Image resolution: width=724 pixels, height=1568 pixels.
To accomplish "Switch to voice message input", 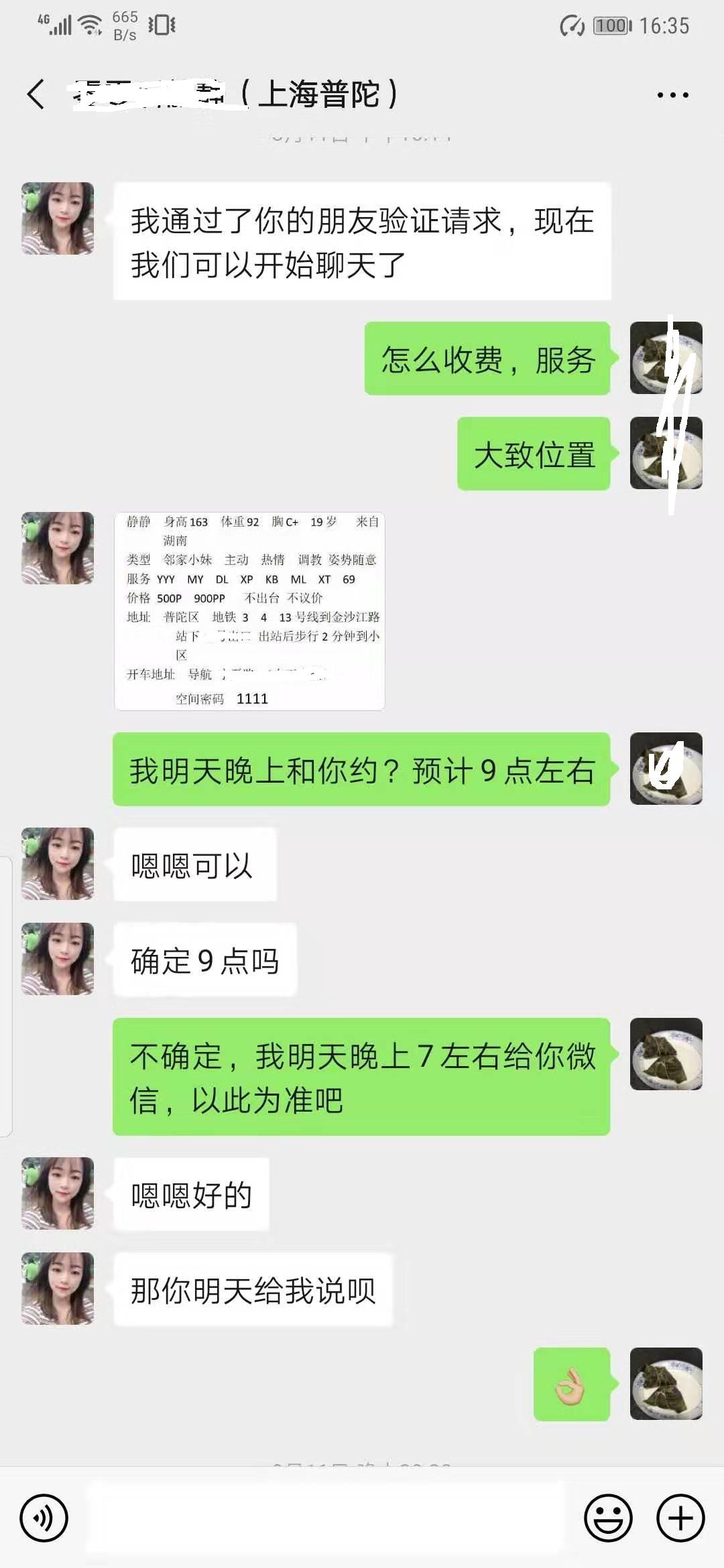I will [x=44, y=1518].
